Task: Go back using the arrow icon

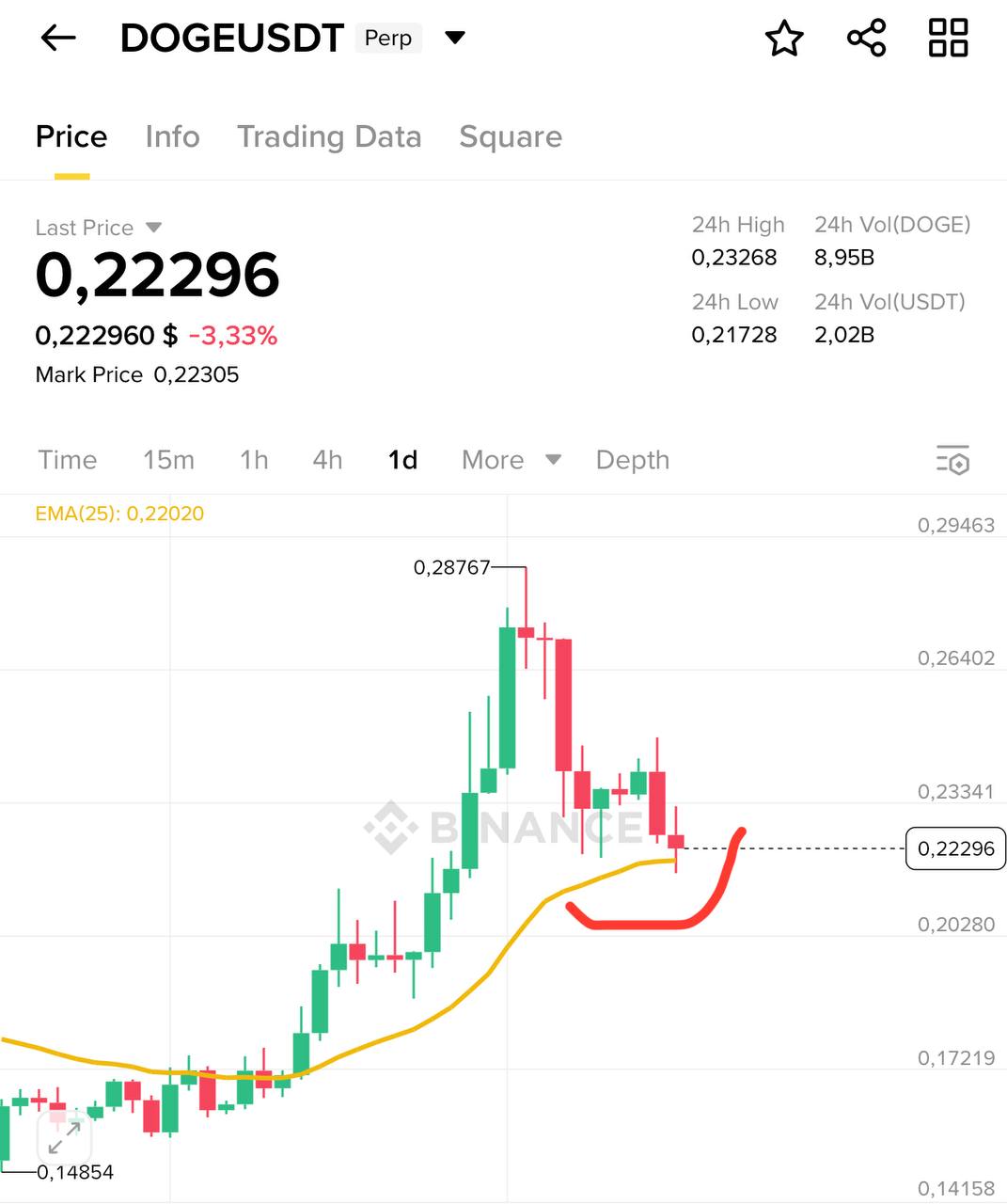Action: tap(58, 39)
